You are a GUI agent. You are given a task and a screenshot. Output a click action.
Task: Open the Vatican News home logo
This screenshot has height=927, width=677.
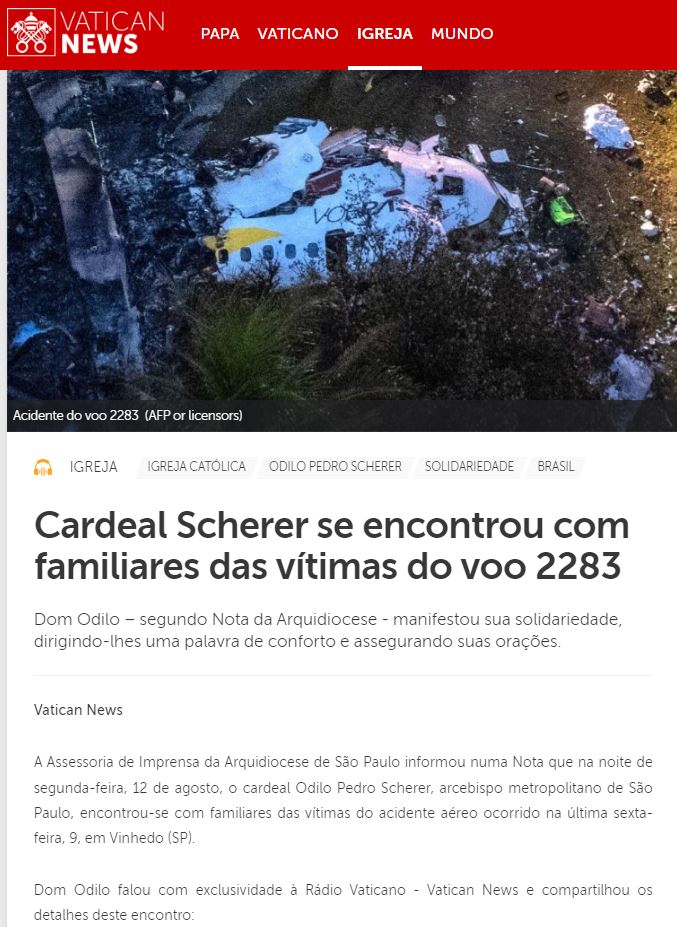click(x=85, y=33)
